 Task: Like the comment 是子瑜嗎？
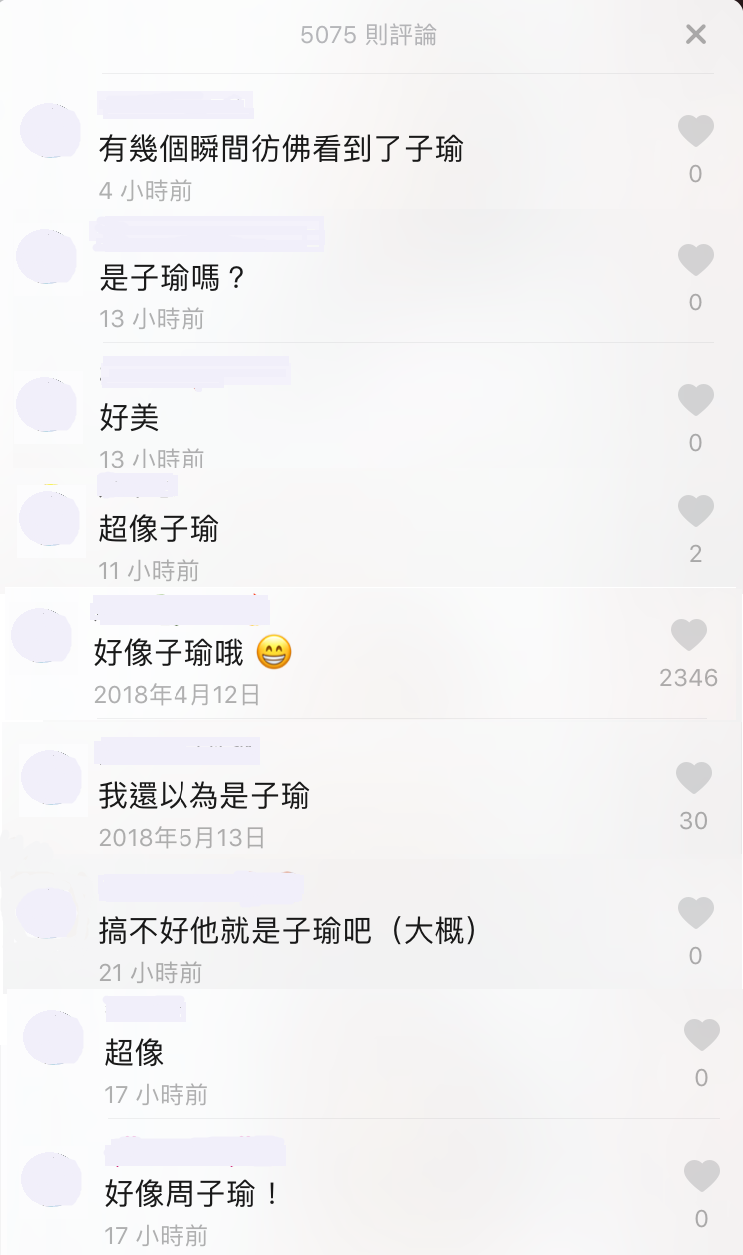(696, 260)
